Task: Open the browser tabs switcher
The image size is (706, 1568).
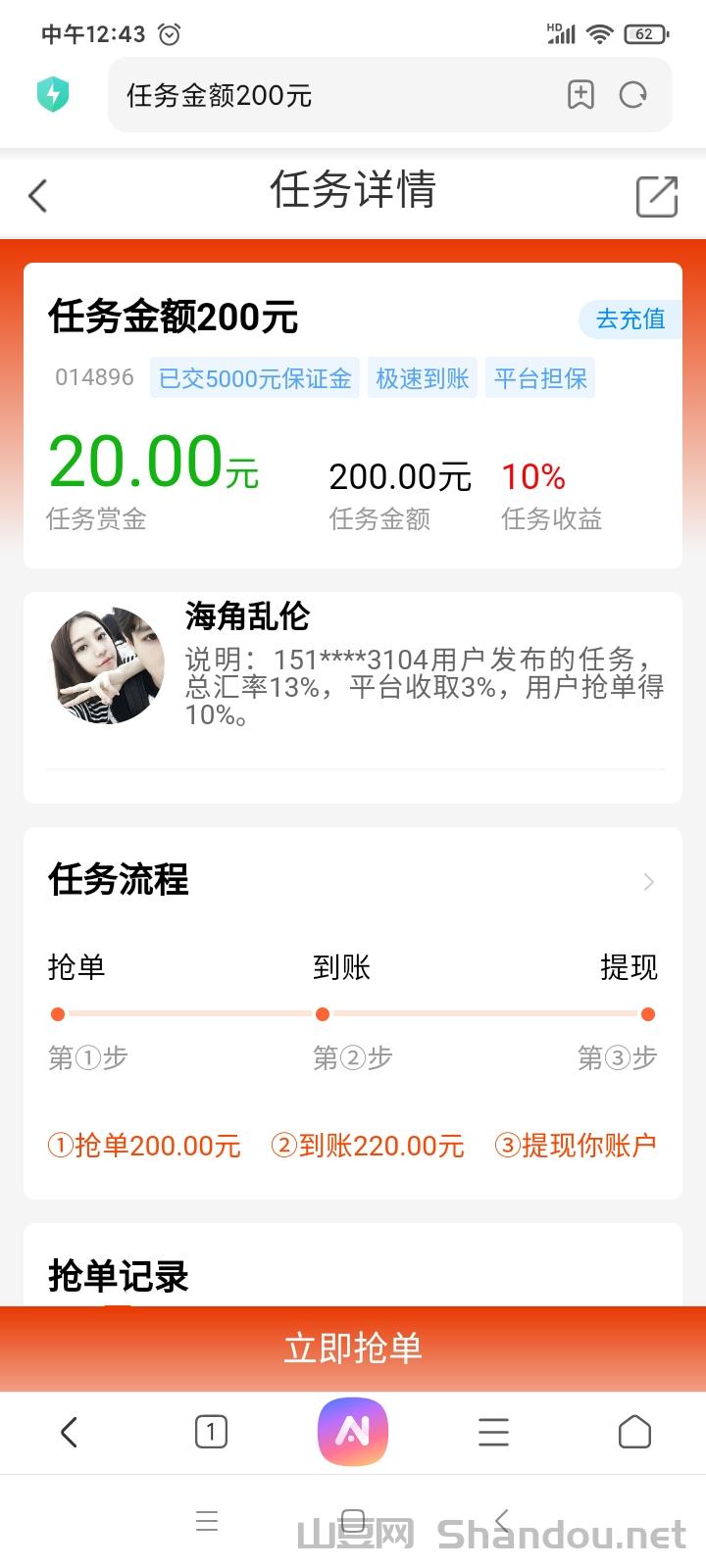Action: pyautogui.click(x=211, y=1433)
